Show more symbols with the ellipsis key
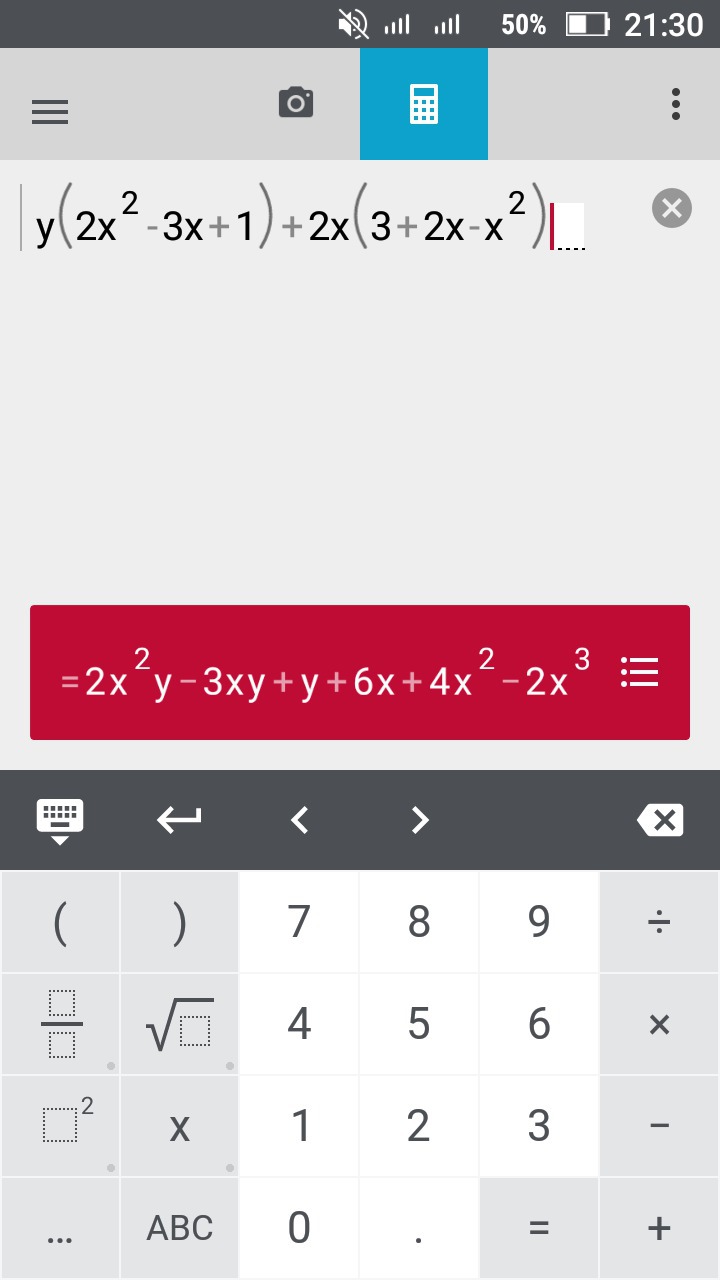The width and height of the screenshot is (720, 1280). [60, 1228]
